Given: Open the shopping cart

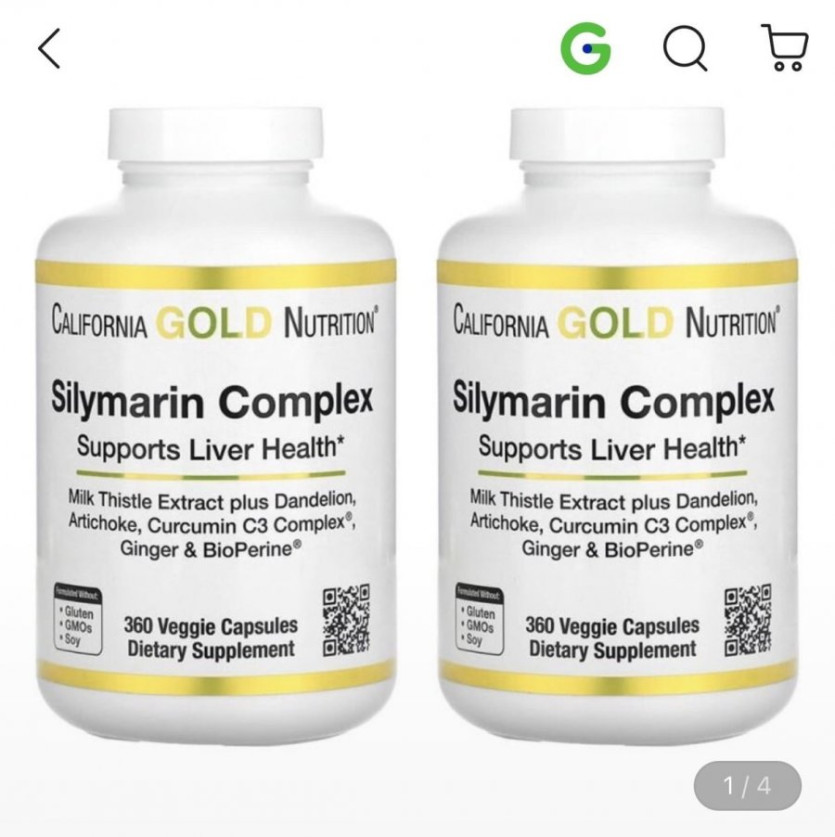Looking at the screenshot, I should pyautogui.click(x=785, y=48).
